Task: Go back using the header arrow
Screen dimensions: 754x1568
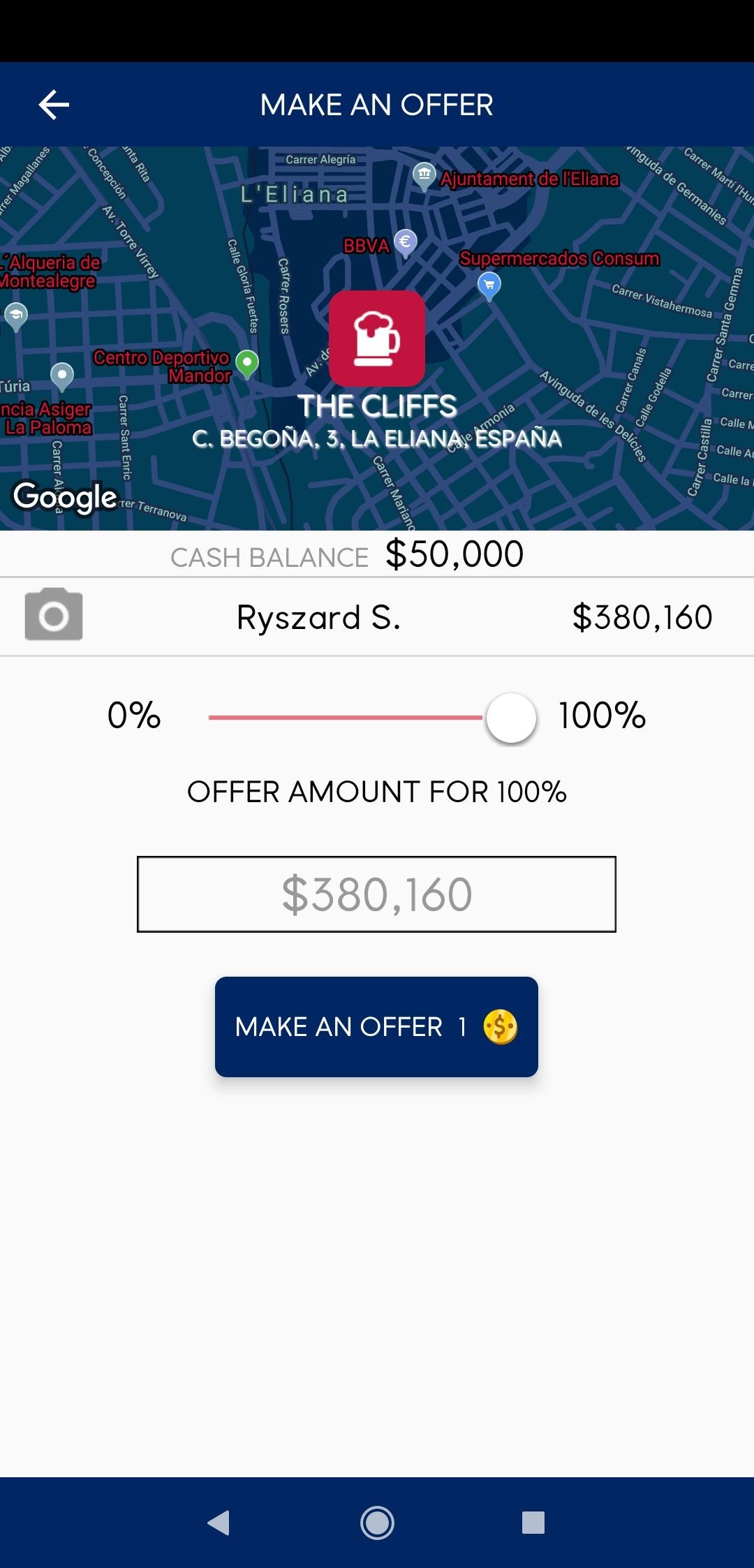Action: [x=54, y=105]
